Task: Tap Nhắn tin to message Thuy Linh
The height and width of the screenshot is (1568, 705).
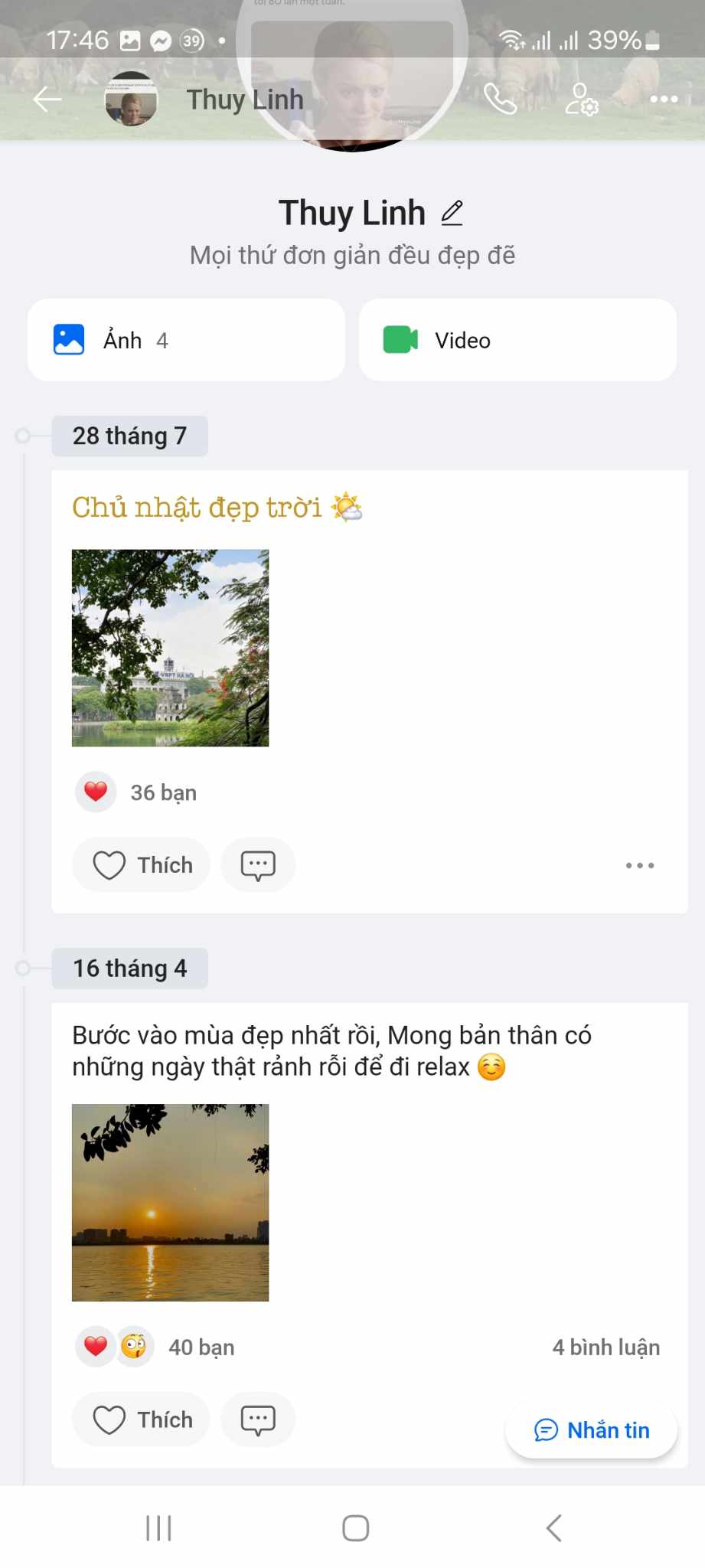Action: [592, 1430]
